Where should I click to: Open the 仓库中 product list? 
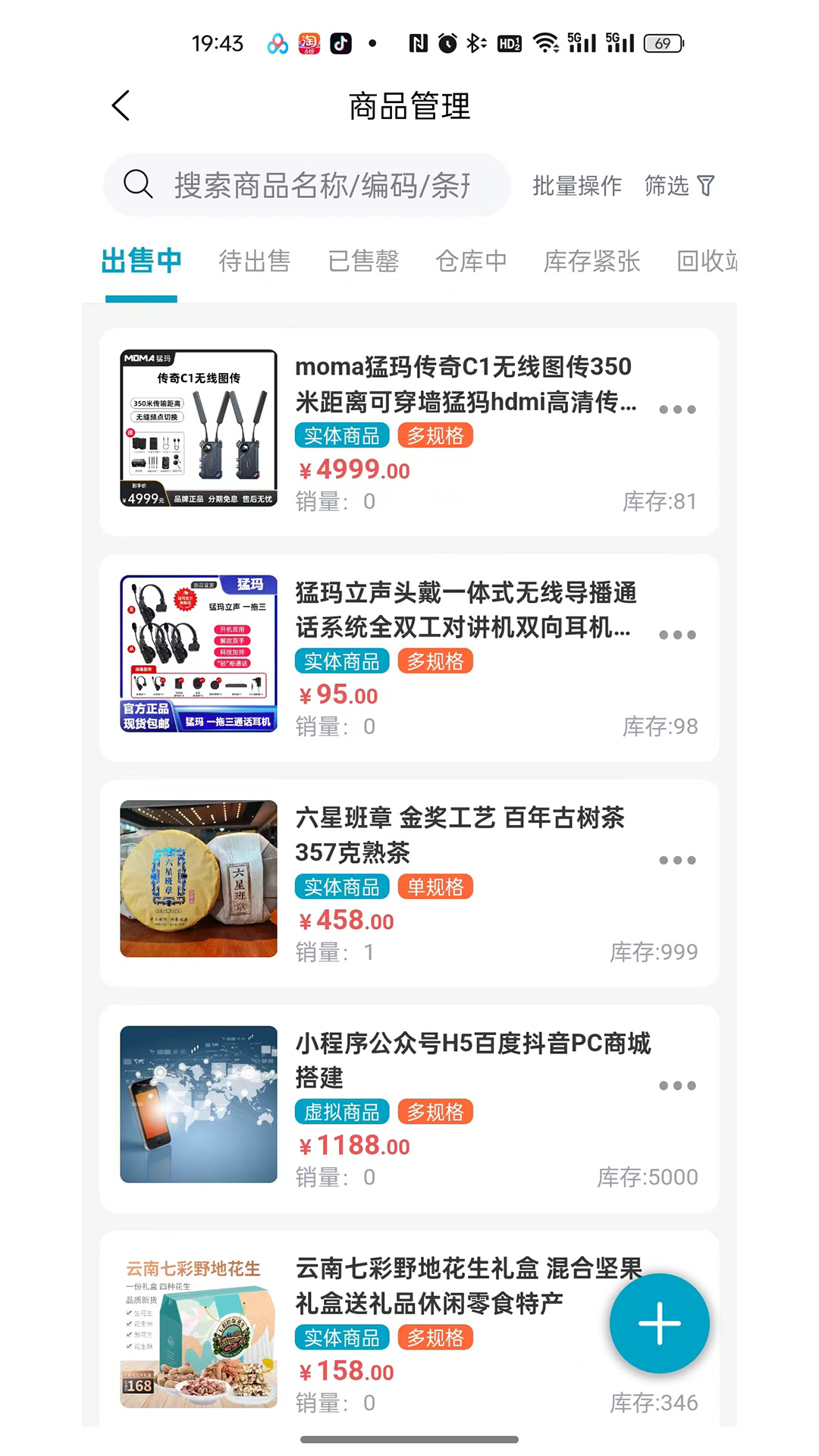[x=471, y=261]
